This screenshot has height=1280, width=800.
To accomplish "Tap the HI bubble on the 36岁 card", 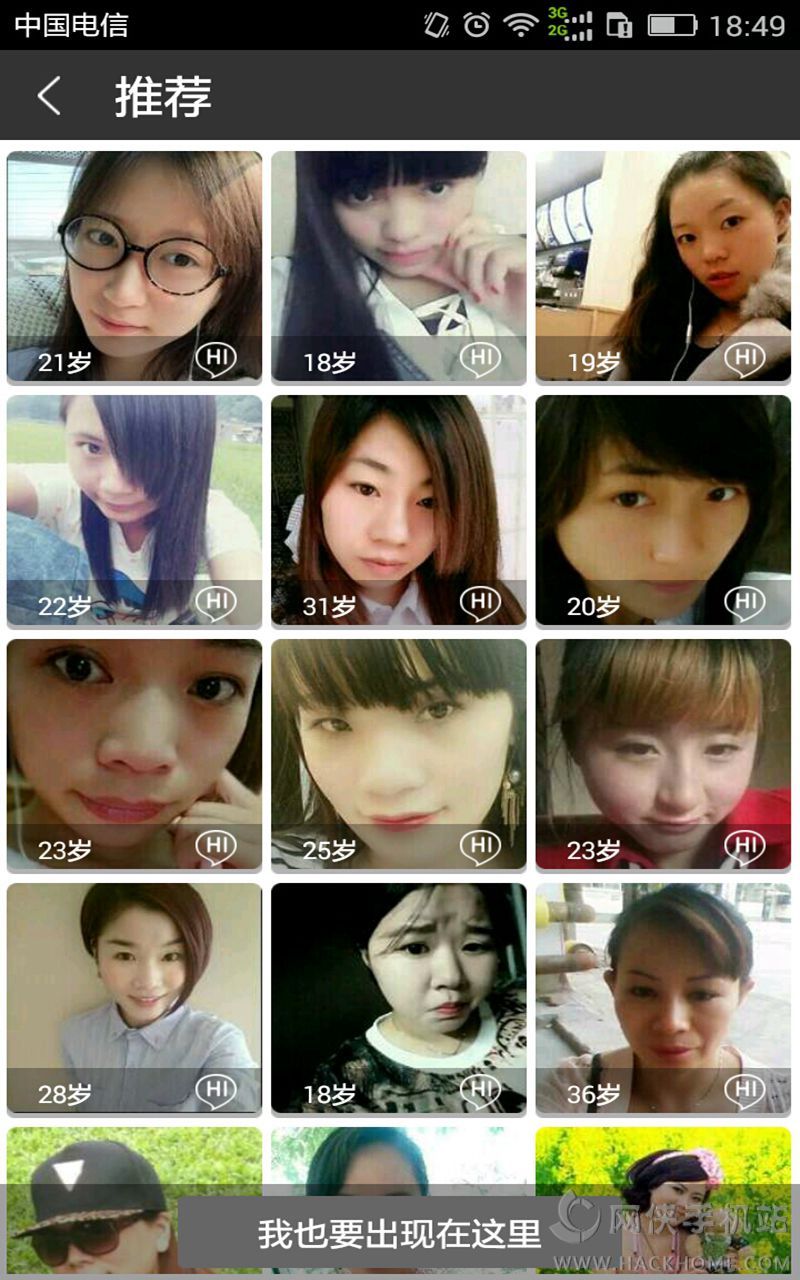I will click(x=744, y=1091).
